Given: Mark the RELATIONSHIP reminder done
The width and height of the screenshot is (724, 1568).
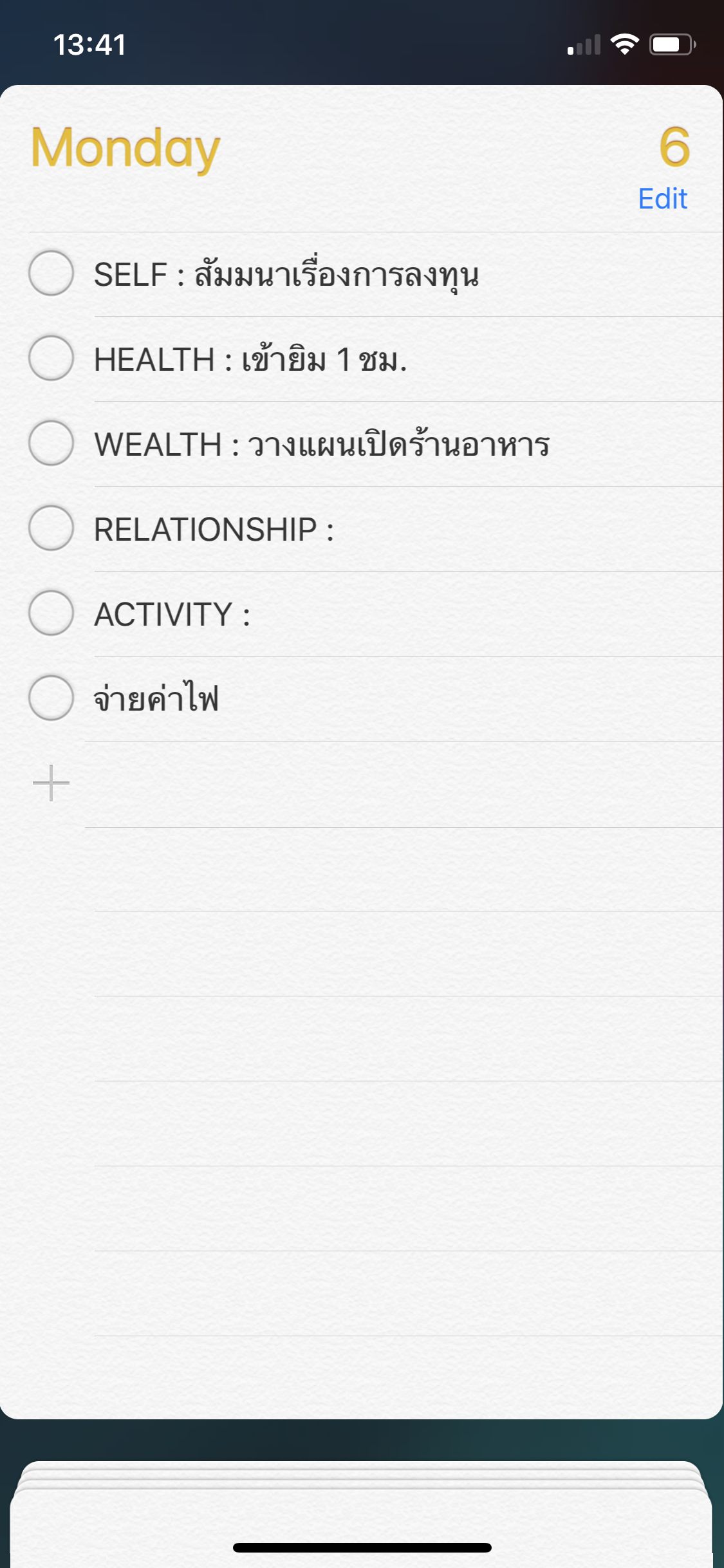Looking at the screenshot, I should 51,528.
